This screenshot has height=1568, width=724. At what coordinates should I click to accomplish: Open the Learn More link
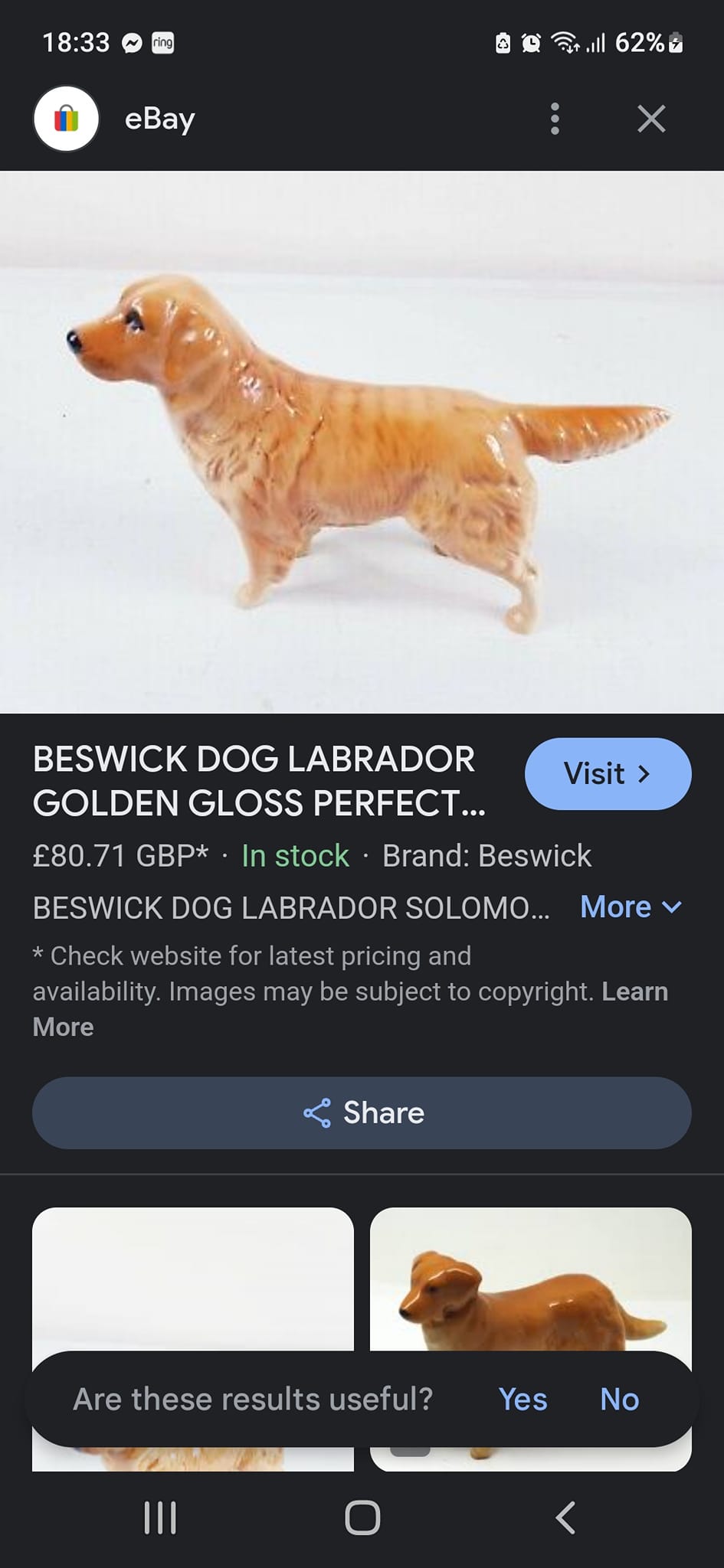click(350, 1009)
